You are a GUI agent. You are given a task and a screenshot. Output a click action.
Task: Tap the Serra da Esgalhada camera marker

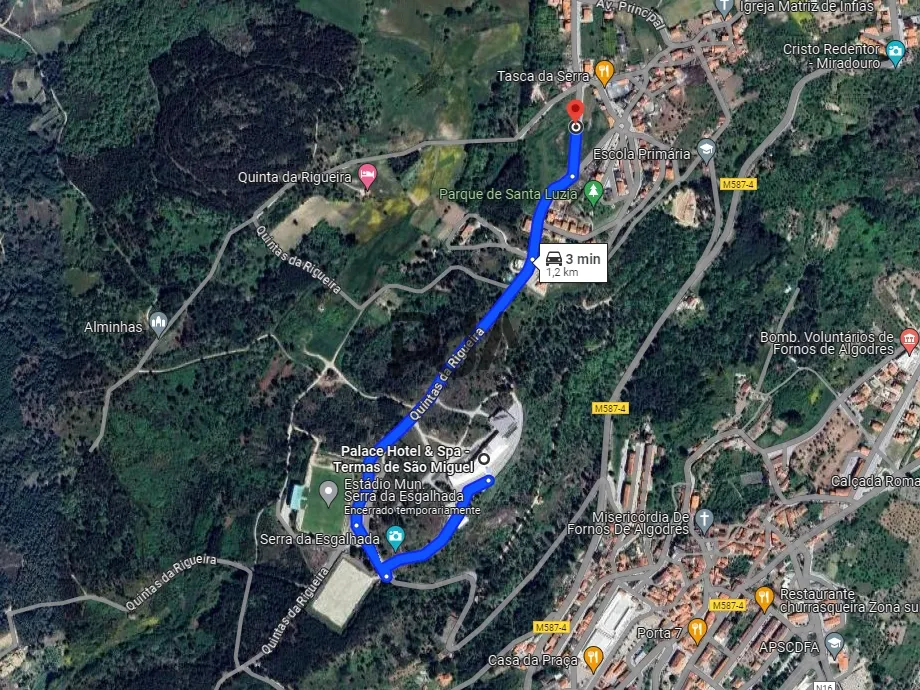click(395, 539)
